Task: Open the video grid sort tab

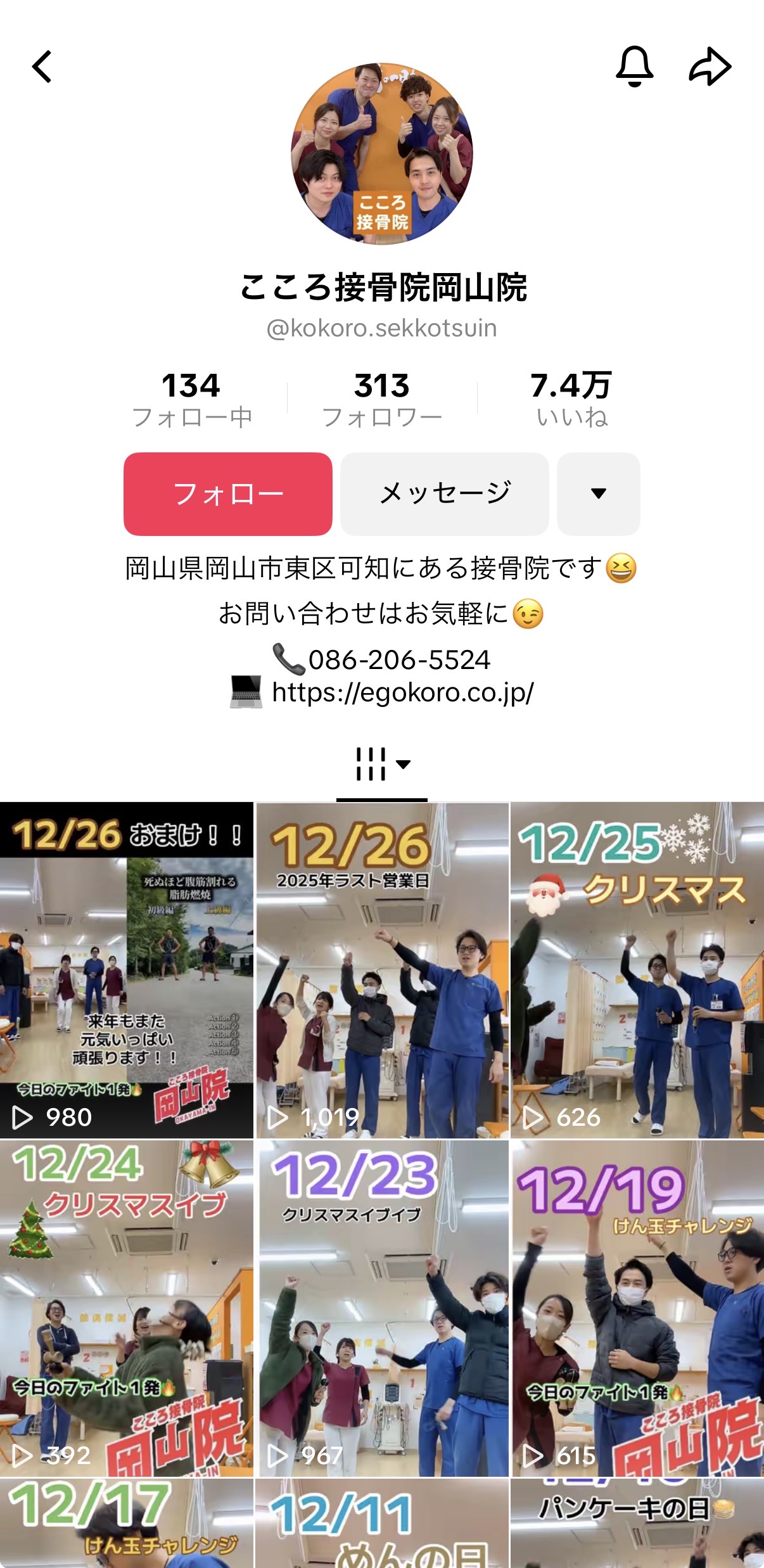Action: (x=382, y=764)
